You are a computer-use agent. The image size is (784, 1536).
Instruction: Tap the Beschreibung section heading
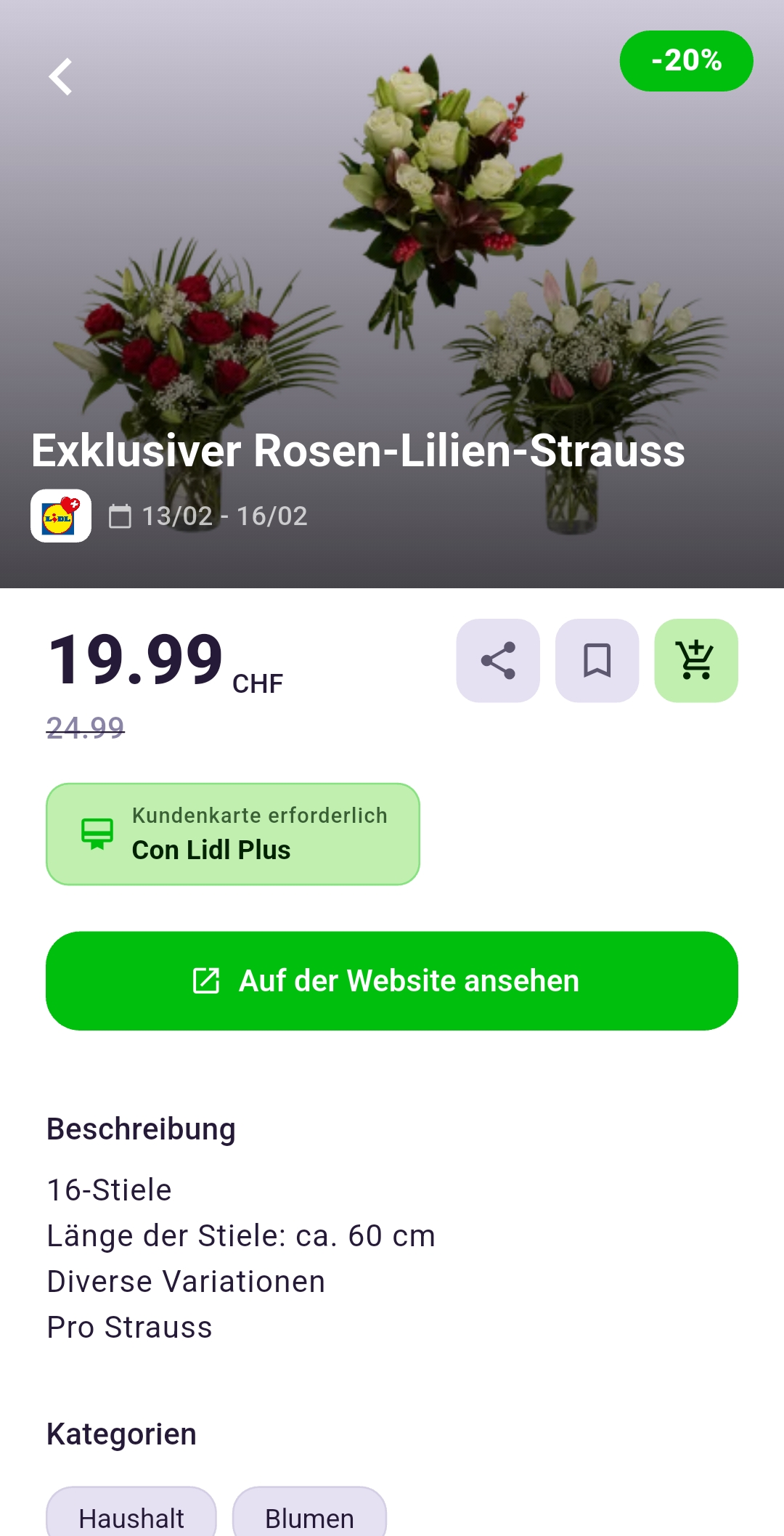click(140, 1128)
